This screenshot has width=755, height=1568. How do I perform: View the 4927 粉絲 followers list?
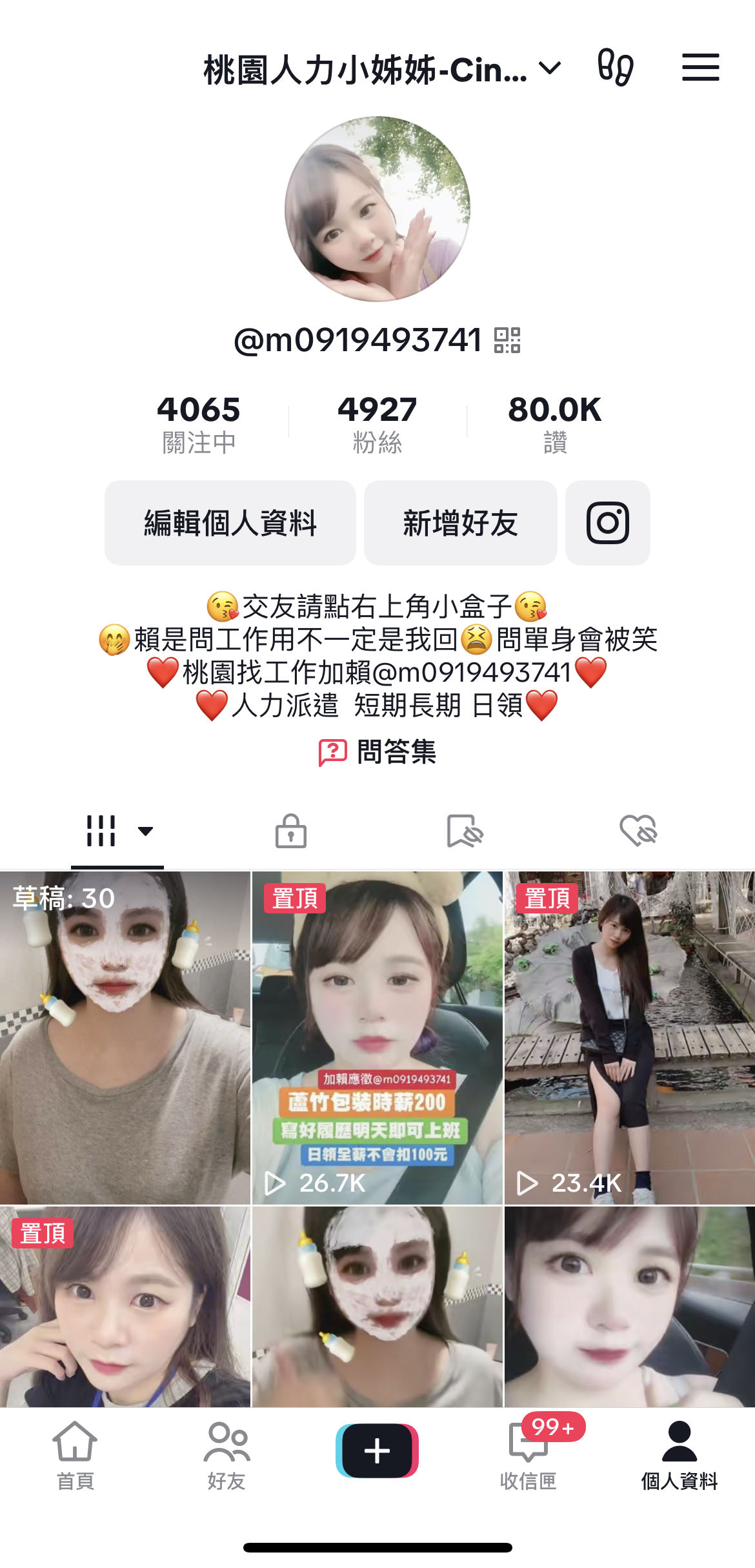[x=377, y=423]
